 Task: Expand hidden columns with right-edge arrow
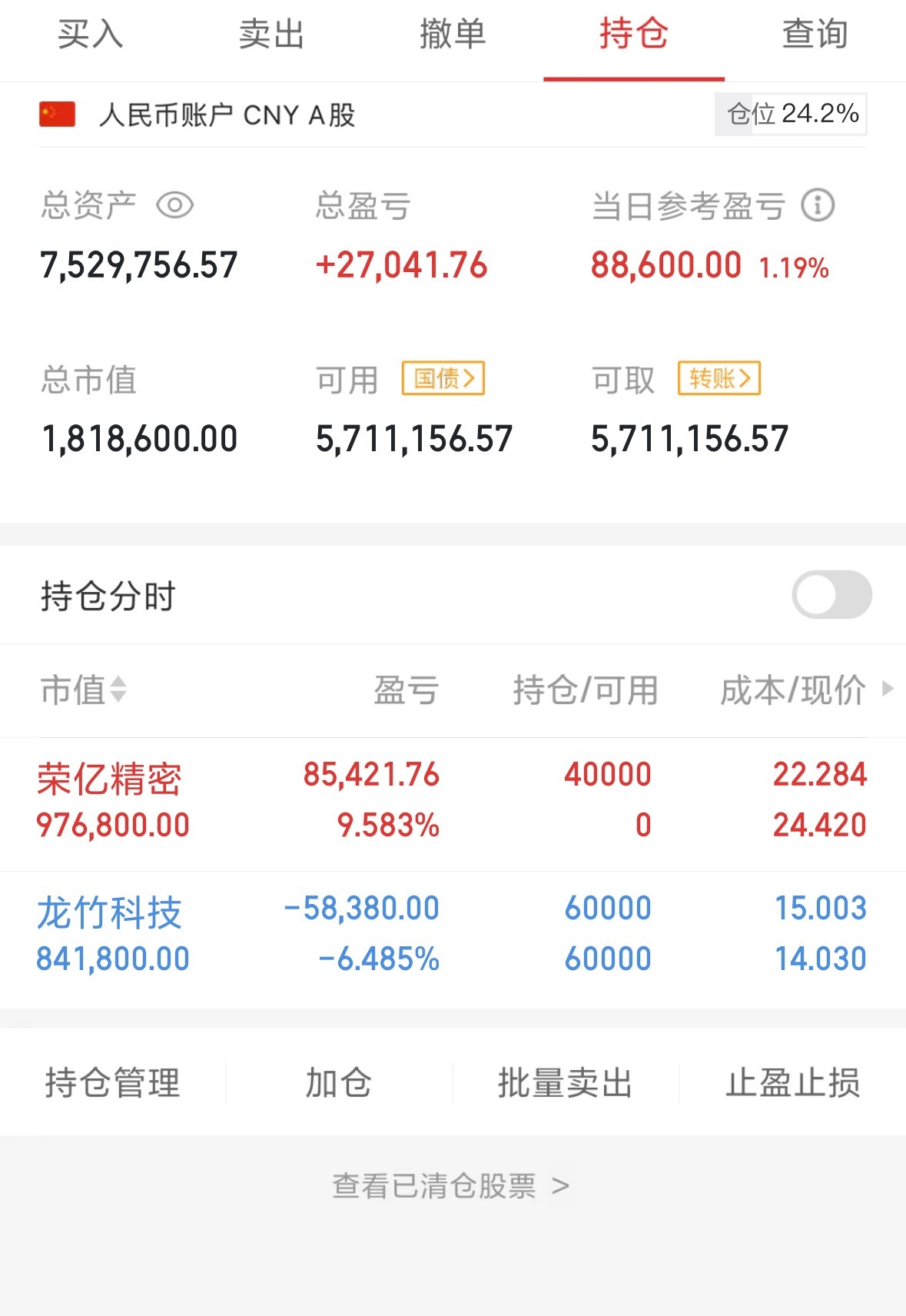tap(889, 690)
